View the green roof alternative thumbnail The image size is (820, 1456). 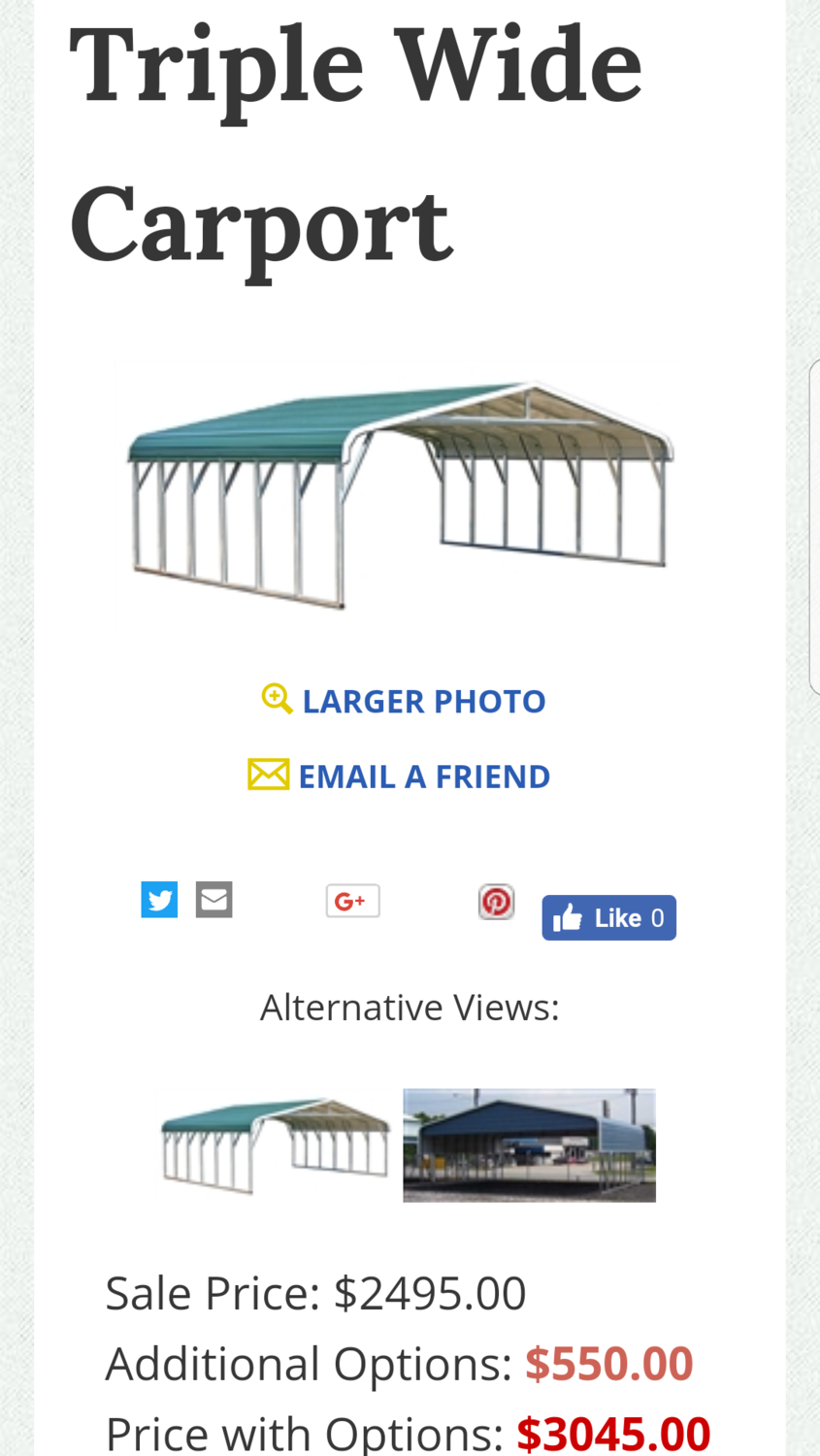click(276, 1145)
